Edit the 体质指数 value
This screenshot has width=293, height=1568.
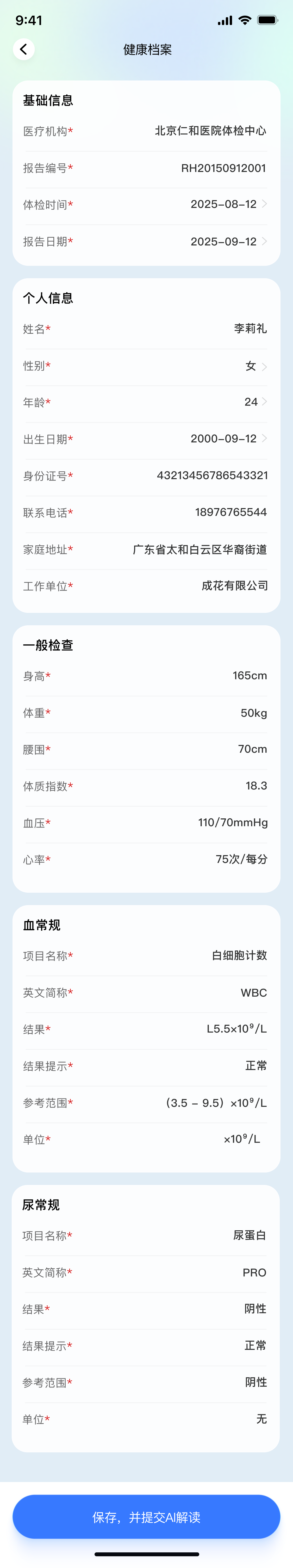tap(256, 786)
